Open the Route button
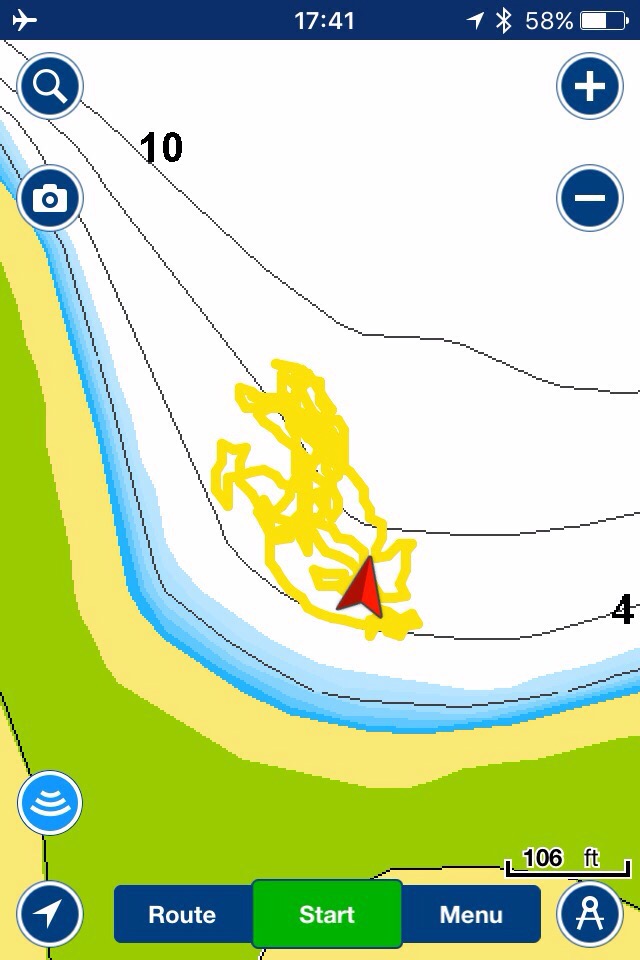 [x=183, y=914]
